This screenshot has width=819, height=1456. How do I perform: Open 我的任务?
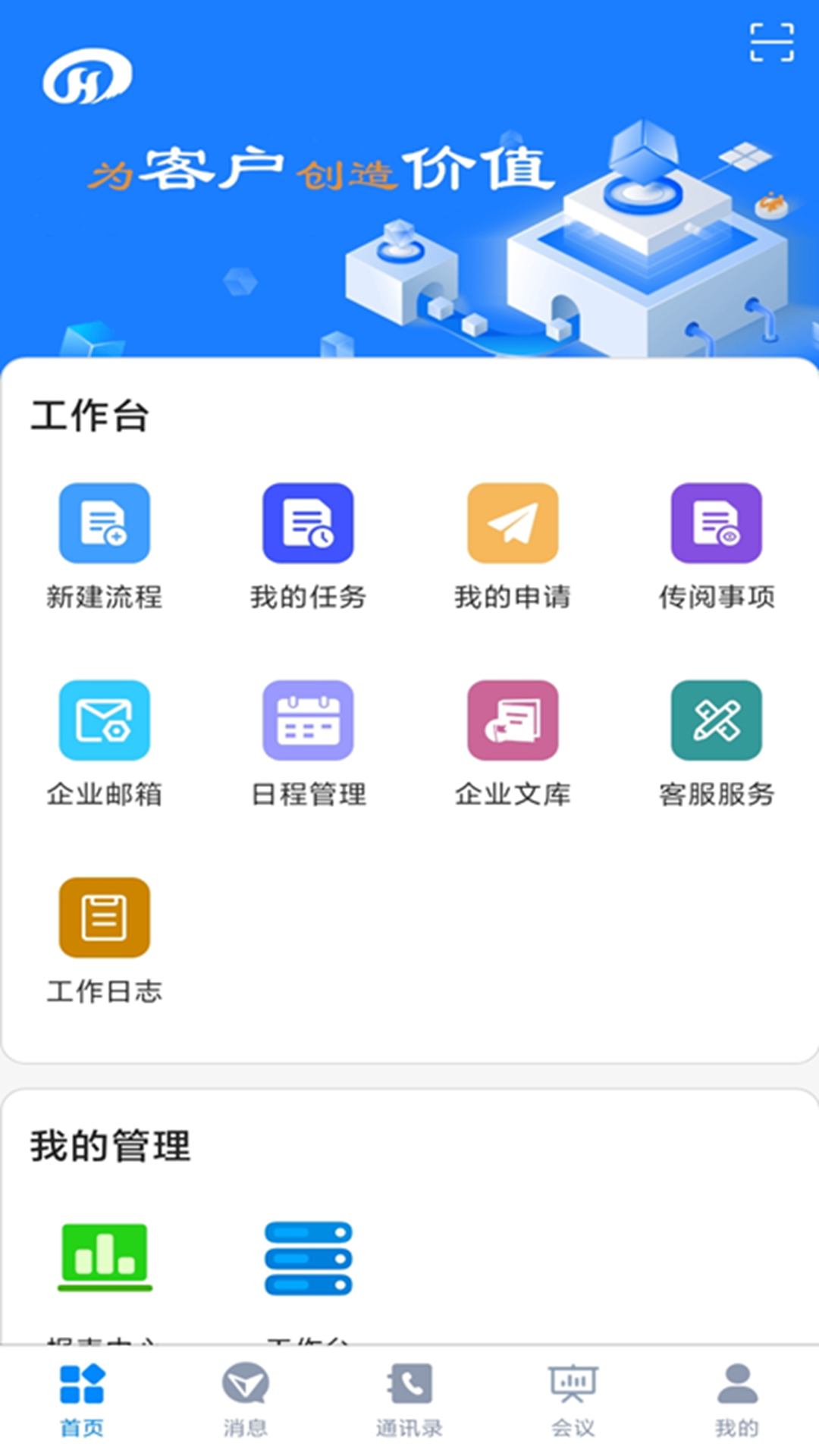click(x=308, y=523)
